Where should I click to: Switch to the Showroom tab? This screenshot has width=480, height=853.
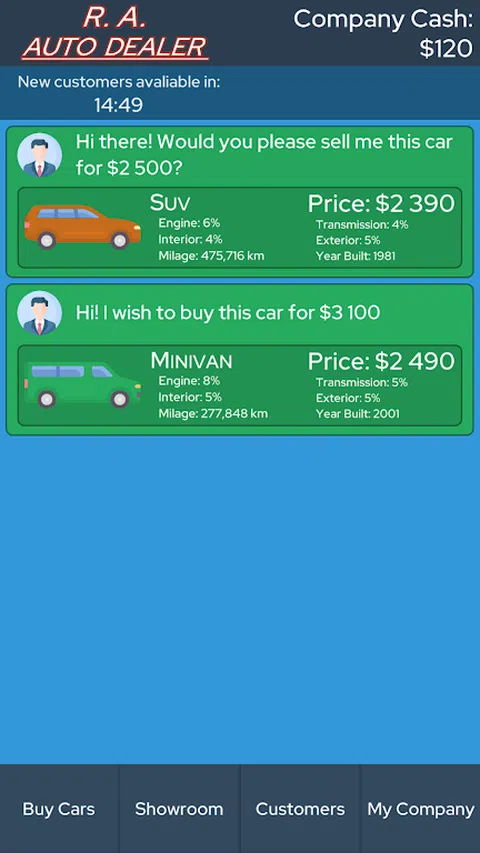179,808
